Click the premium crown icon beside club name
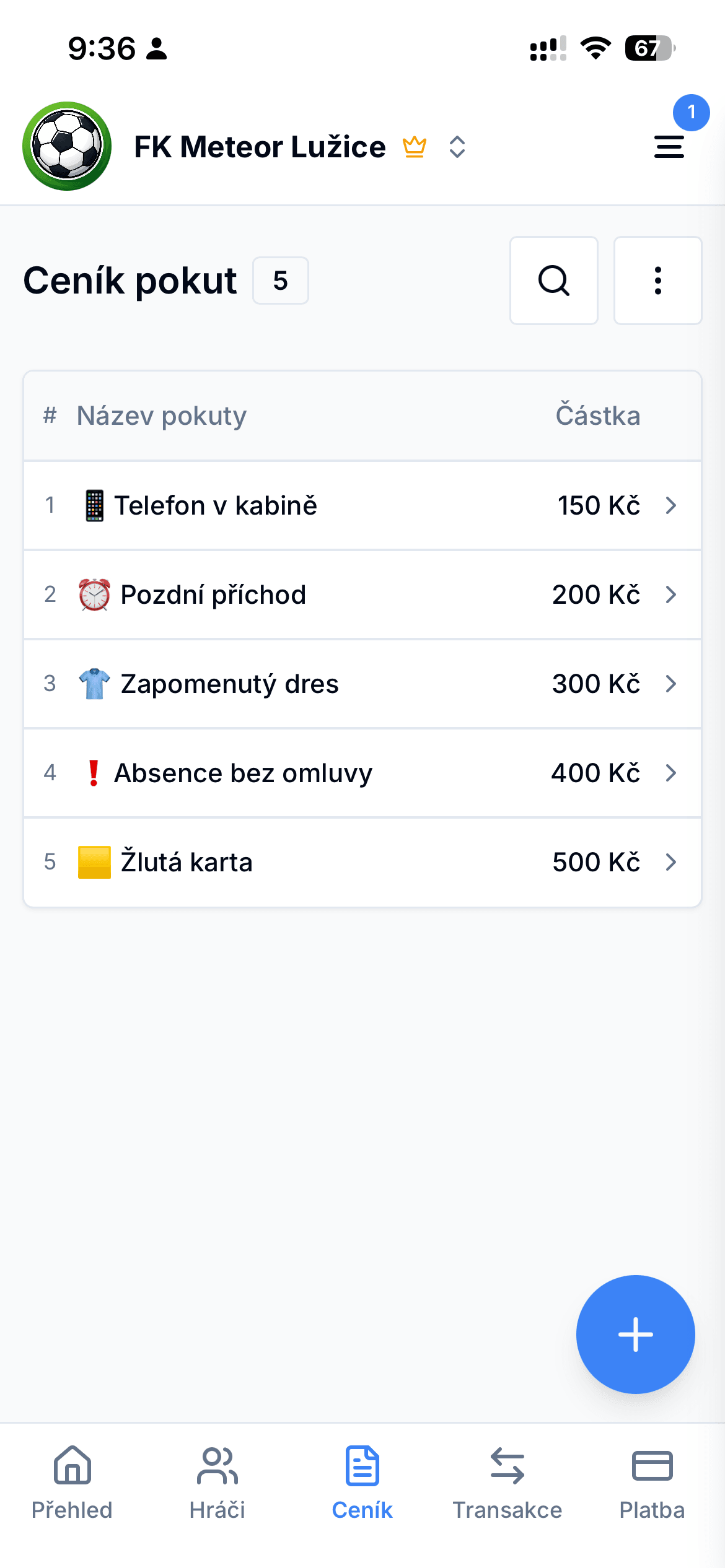Screen dimensions: 725x1568 coord(413,147)
